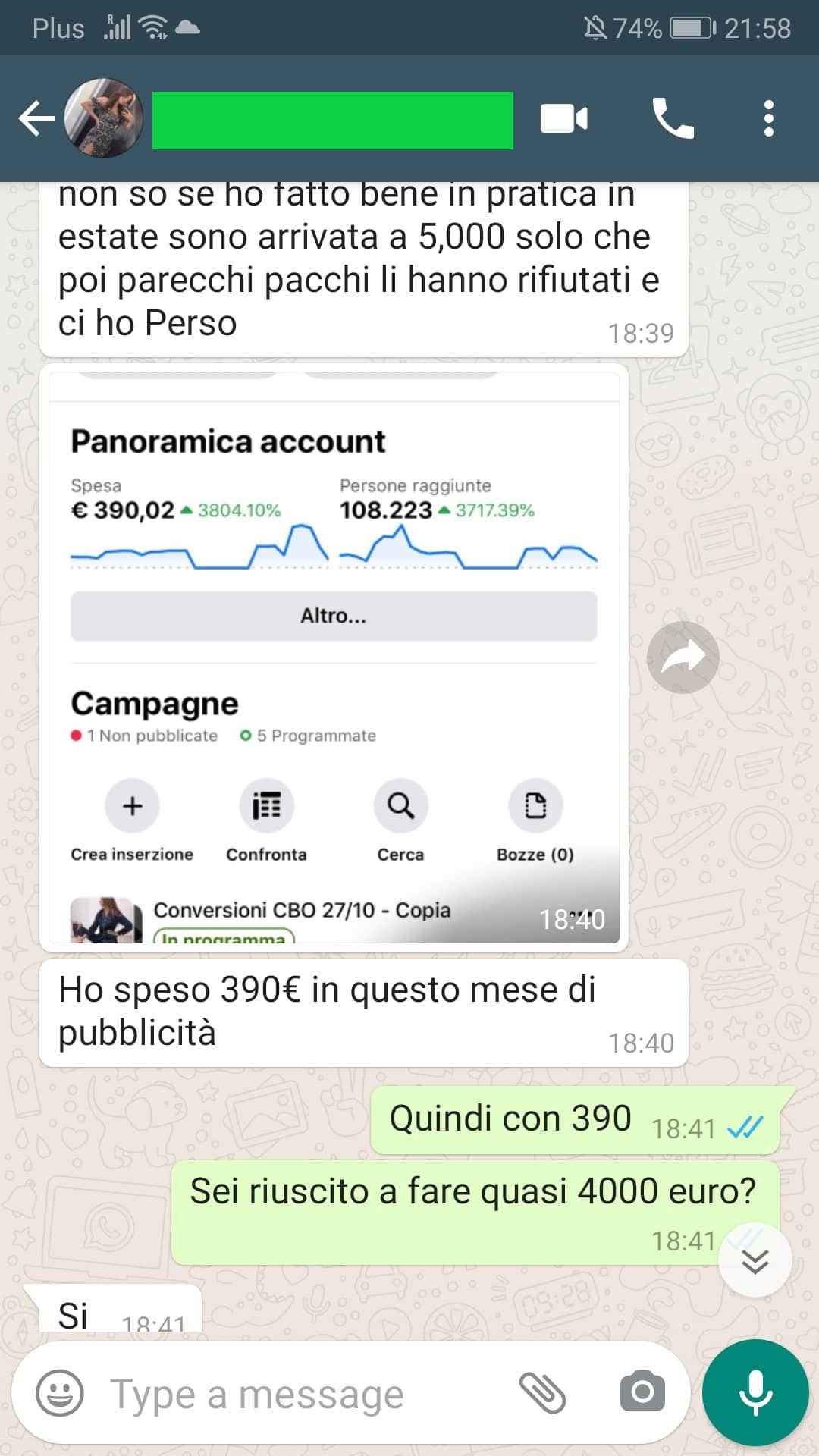Record a voice message
Viewport: 819px width, 1456px height.
coord(755,1393)
